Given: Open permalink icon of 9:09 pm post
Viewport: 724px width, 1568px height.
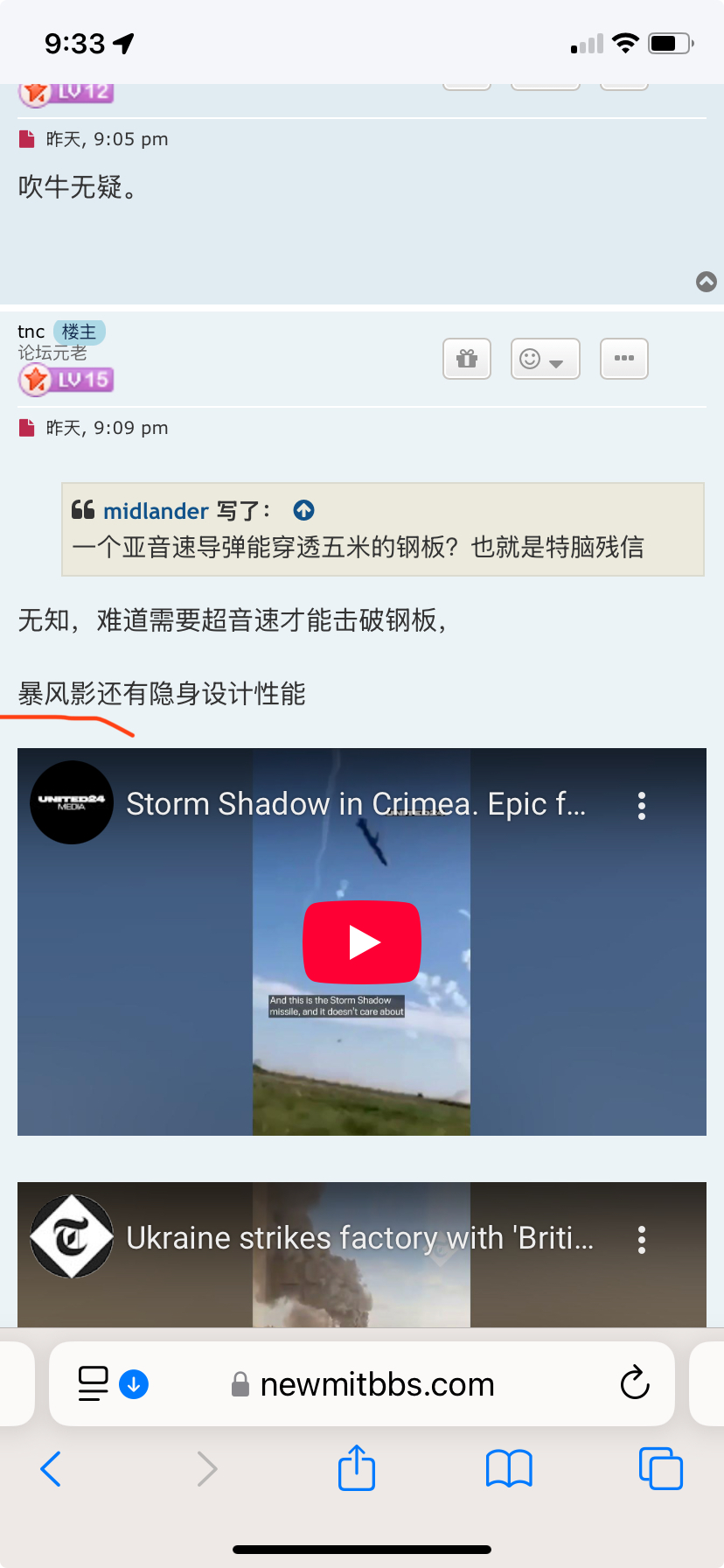Looking at the screenshot, I should [27, 428].
